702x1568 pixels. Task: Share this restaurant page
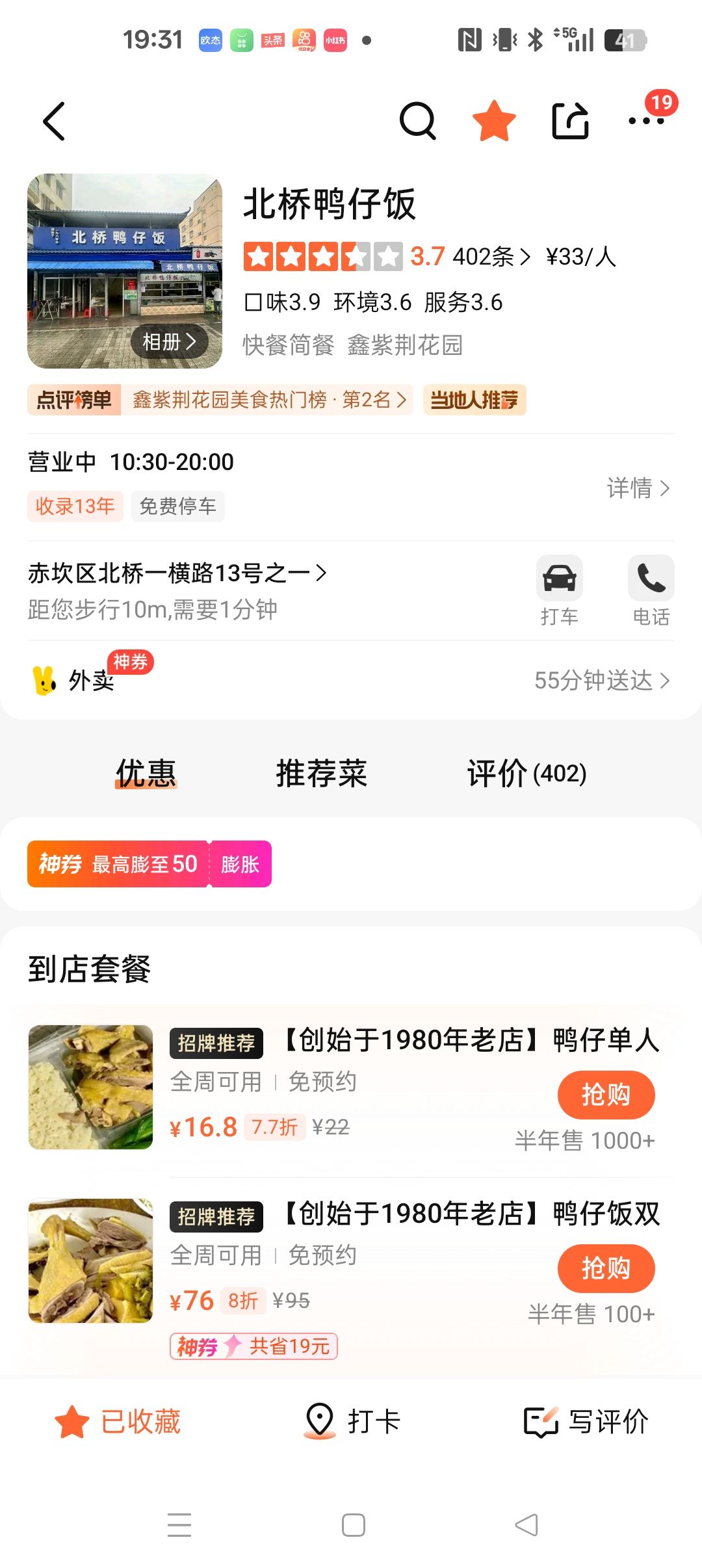pyautogui.click(x=570, y=121)
